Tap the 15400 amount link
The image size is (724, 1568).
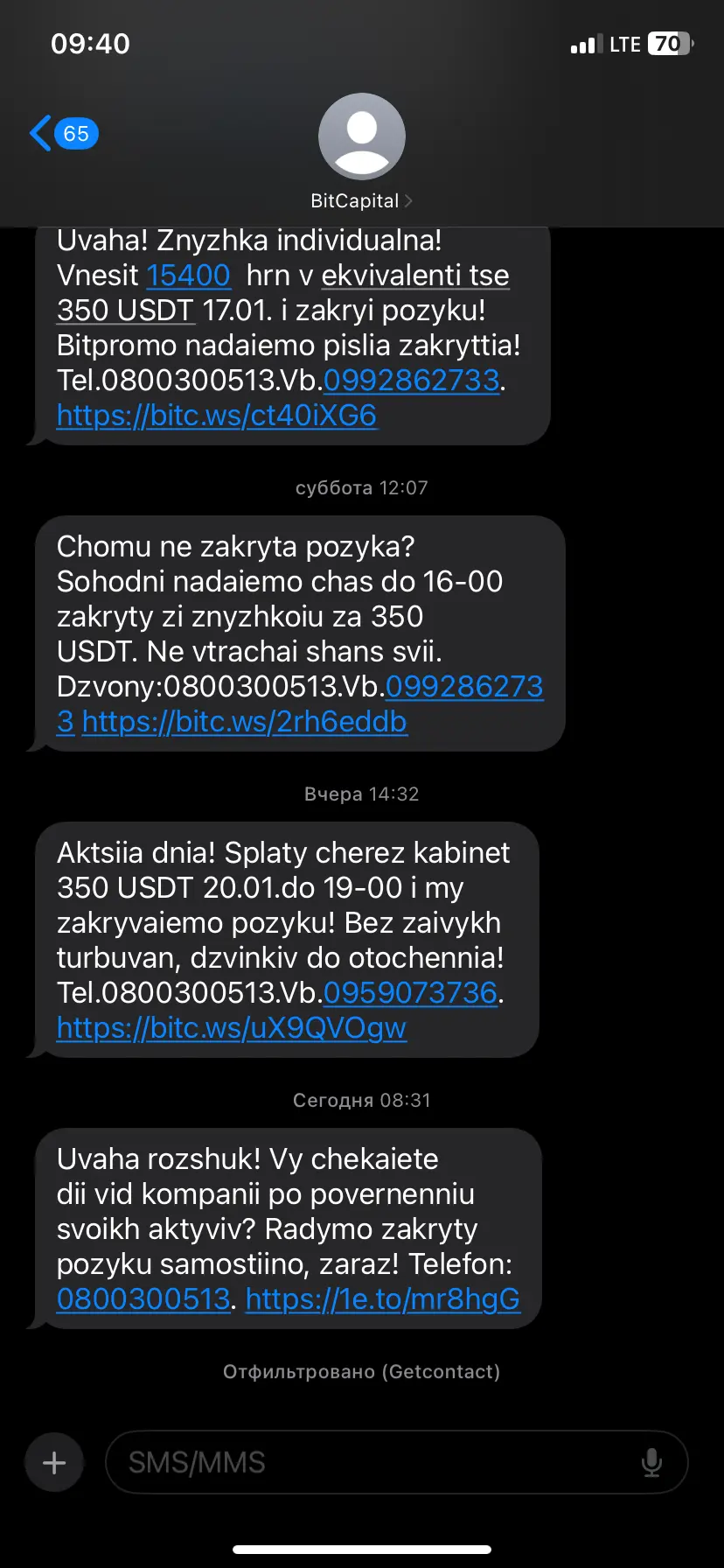[188, 276]
